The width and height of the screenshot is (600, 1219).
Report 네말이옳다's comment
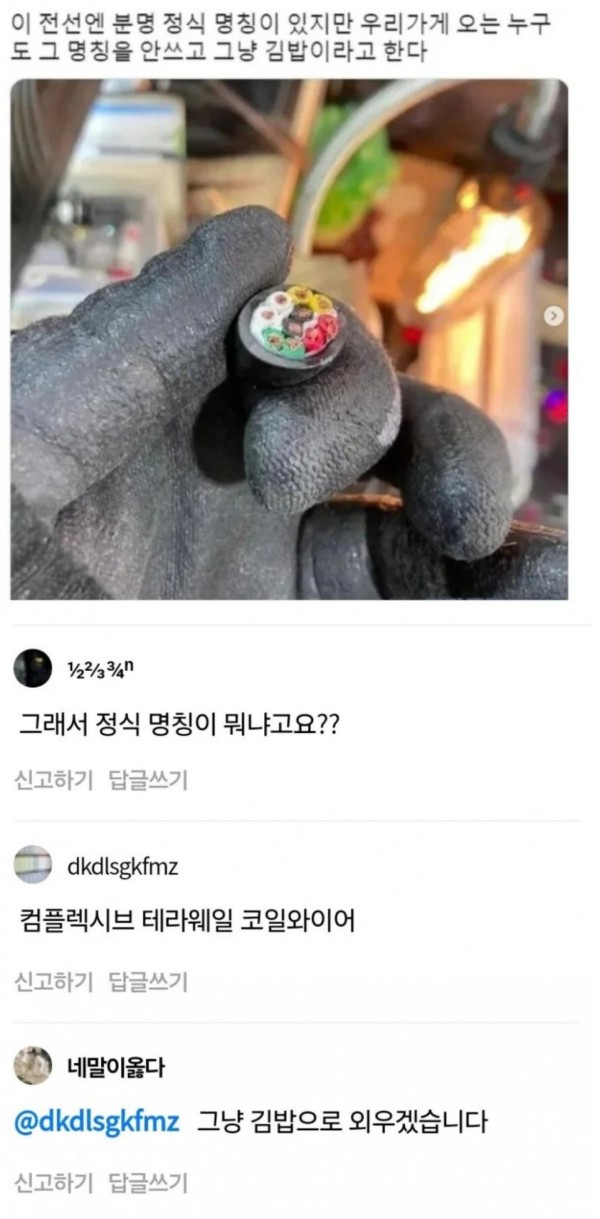(x=53, y=1181)
